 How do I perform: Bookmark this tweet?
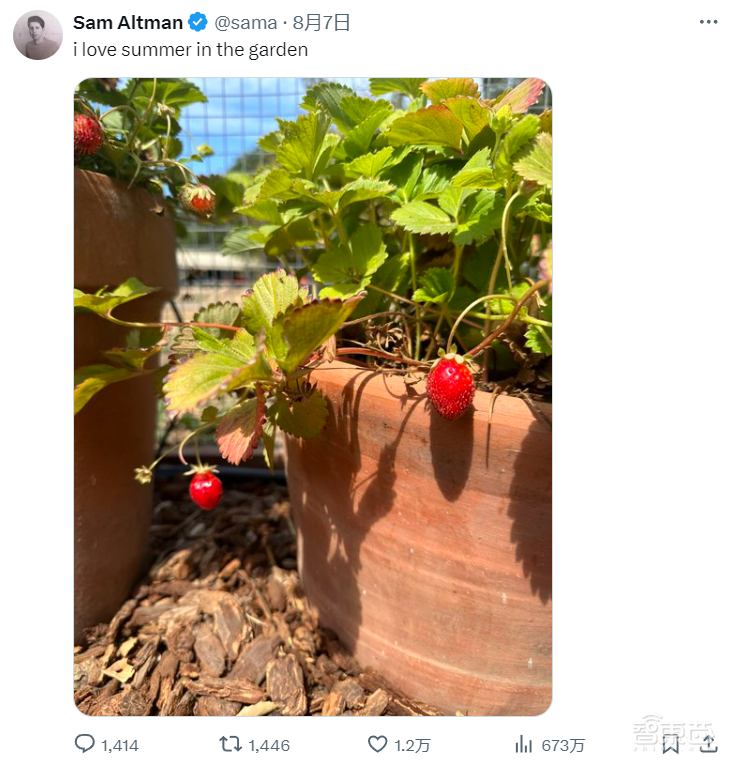pyautogui.click(x=670, y=744)
